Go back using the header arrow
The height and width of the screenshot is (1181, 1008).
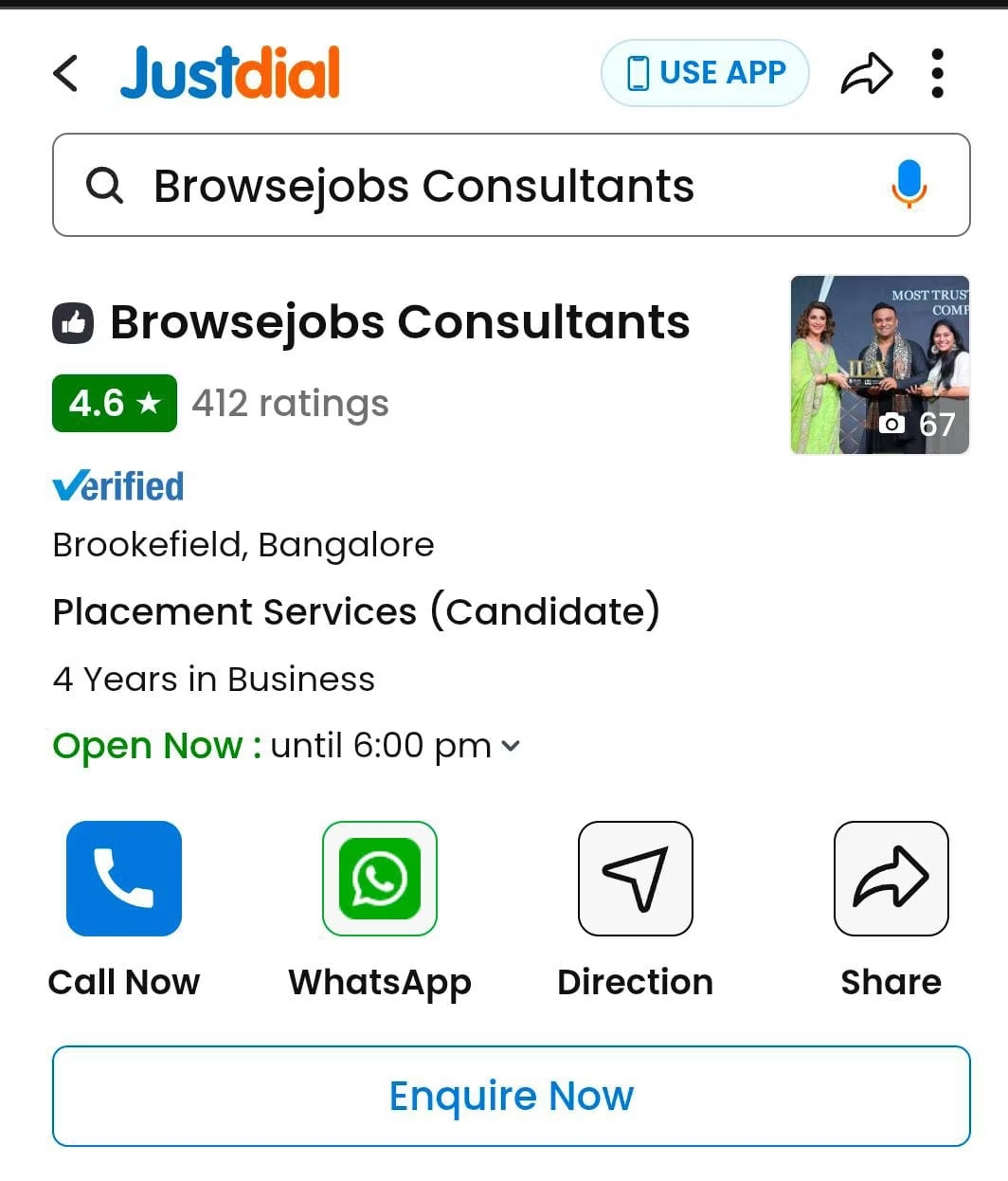[65, 73]
